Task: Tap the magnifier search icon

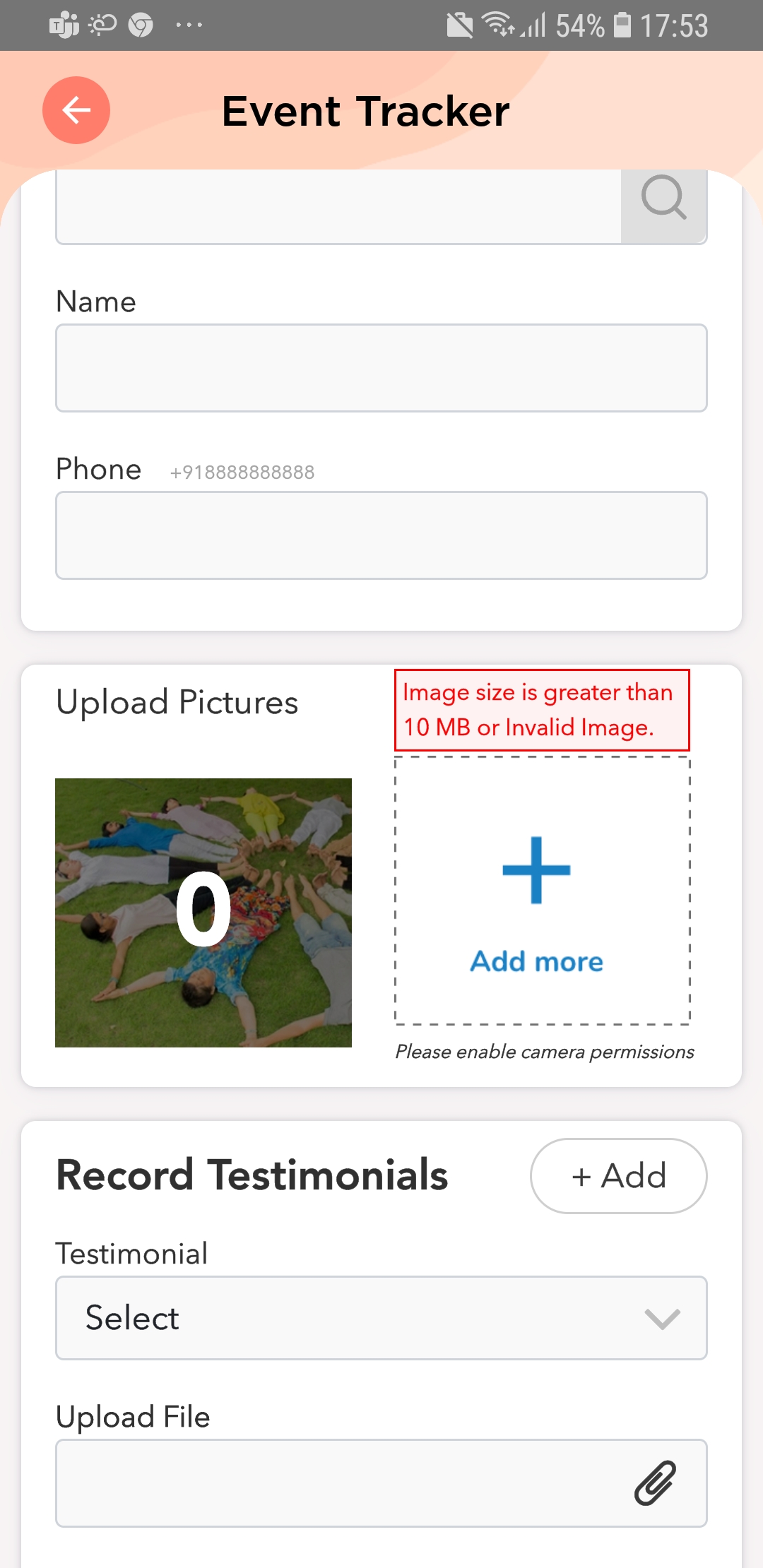Action: (663, 200)
